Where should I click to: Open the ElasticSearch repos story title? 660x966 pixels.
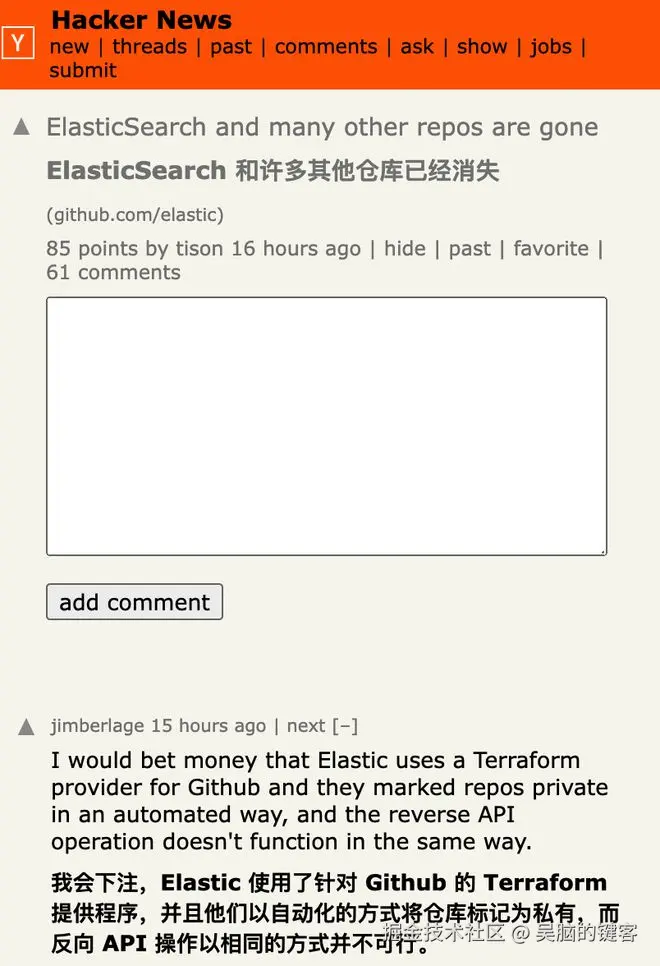pyautogui.click(x=322, y=128)
